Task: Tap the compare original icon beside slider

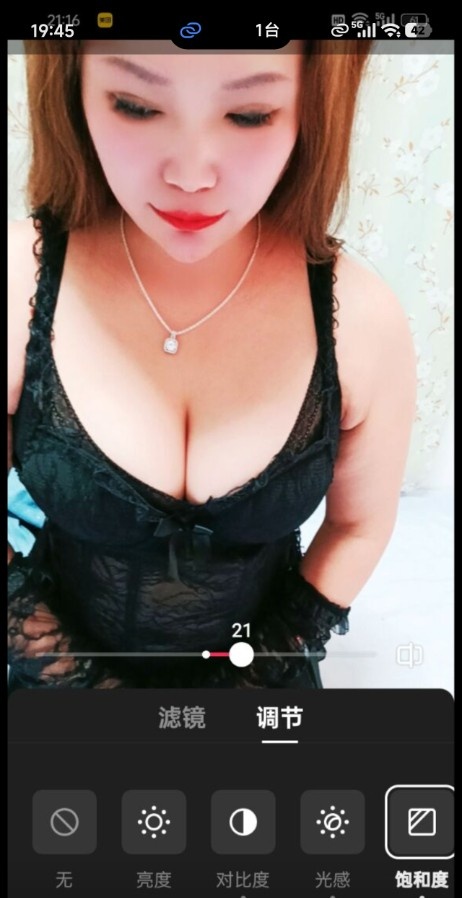Action: coord(410,655)
